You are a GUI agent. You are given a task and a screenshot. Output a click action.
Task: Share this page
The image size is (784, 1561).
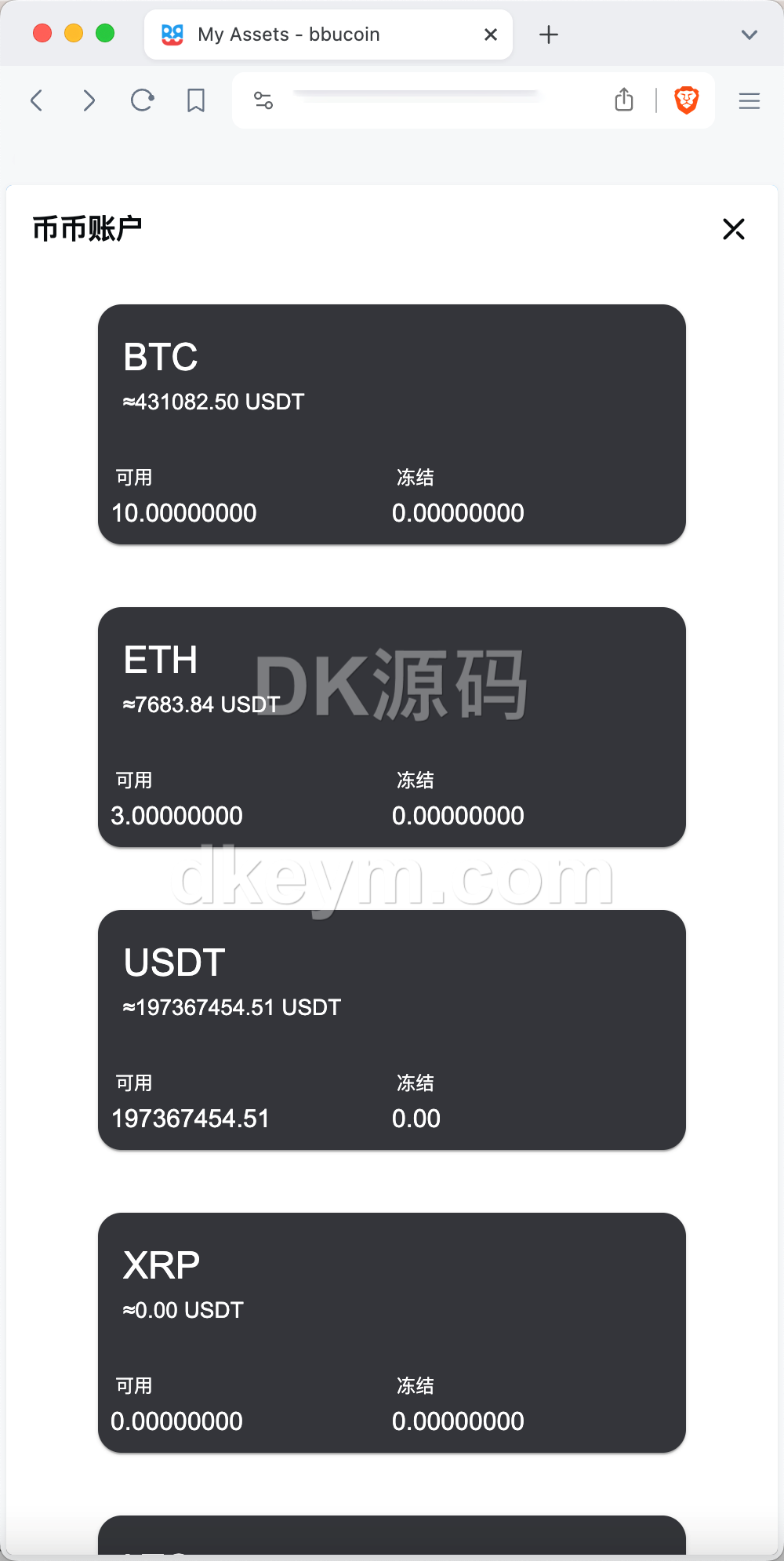point(624,100)
